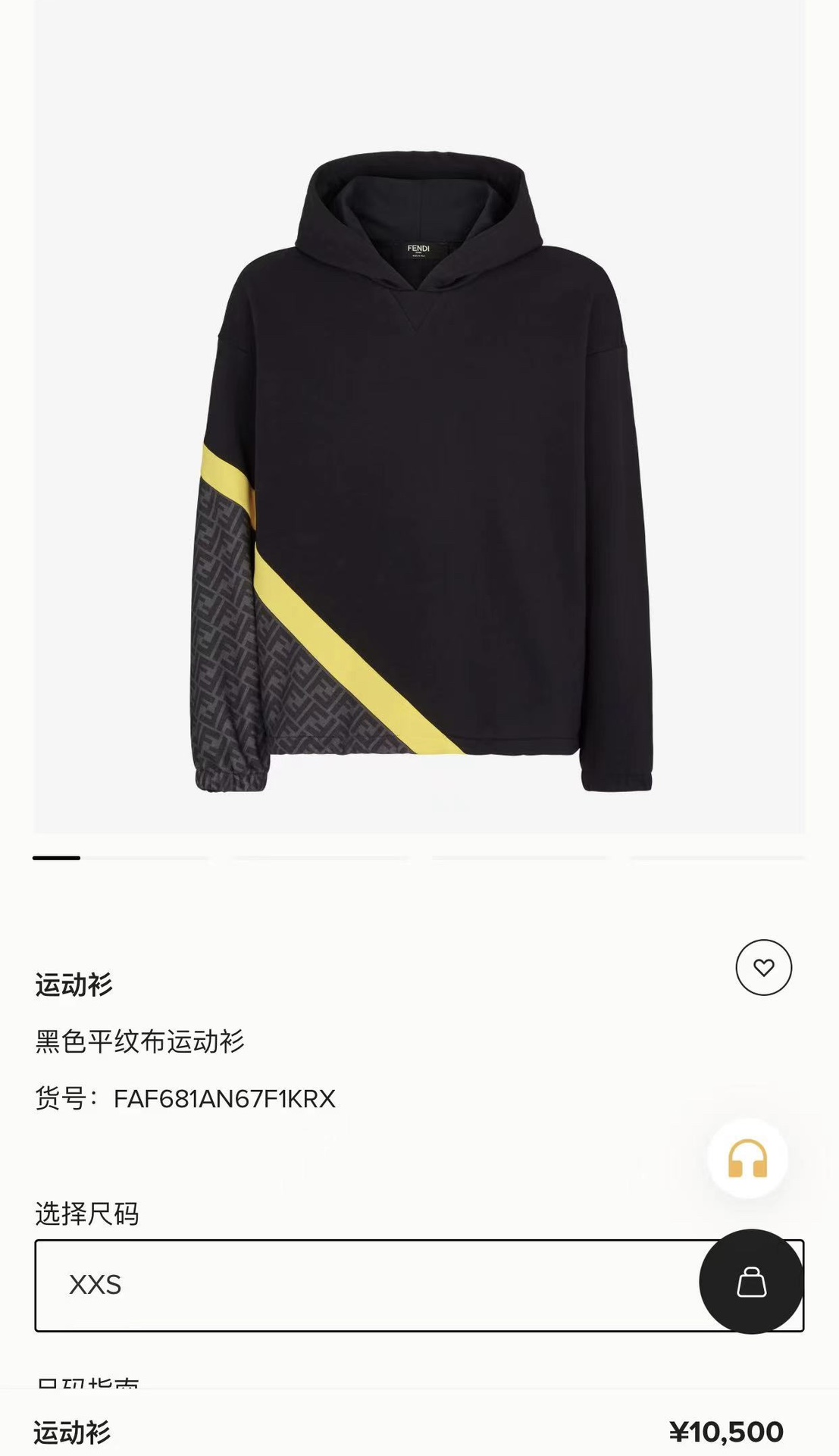Viewport: 839px width, 1456px height.
Task: Open customer service headphones button
Action: (x=747, y=1158)
